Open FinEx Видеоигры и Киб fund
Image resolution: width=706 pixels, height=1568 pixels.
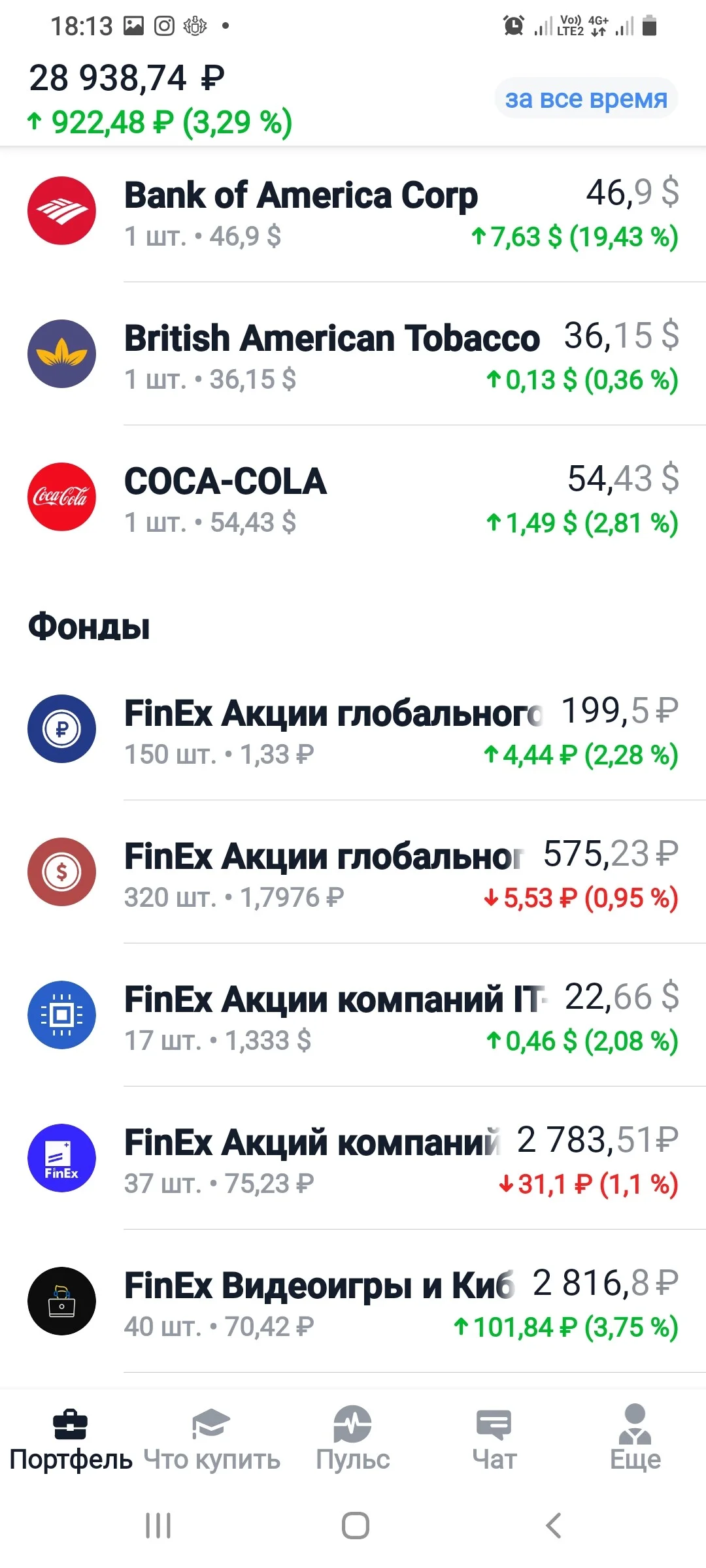pos(353,1301)
